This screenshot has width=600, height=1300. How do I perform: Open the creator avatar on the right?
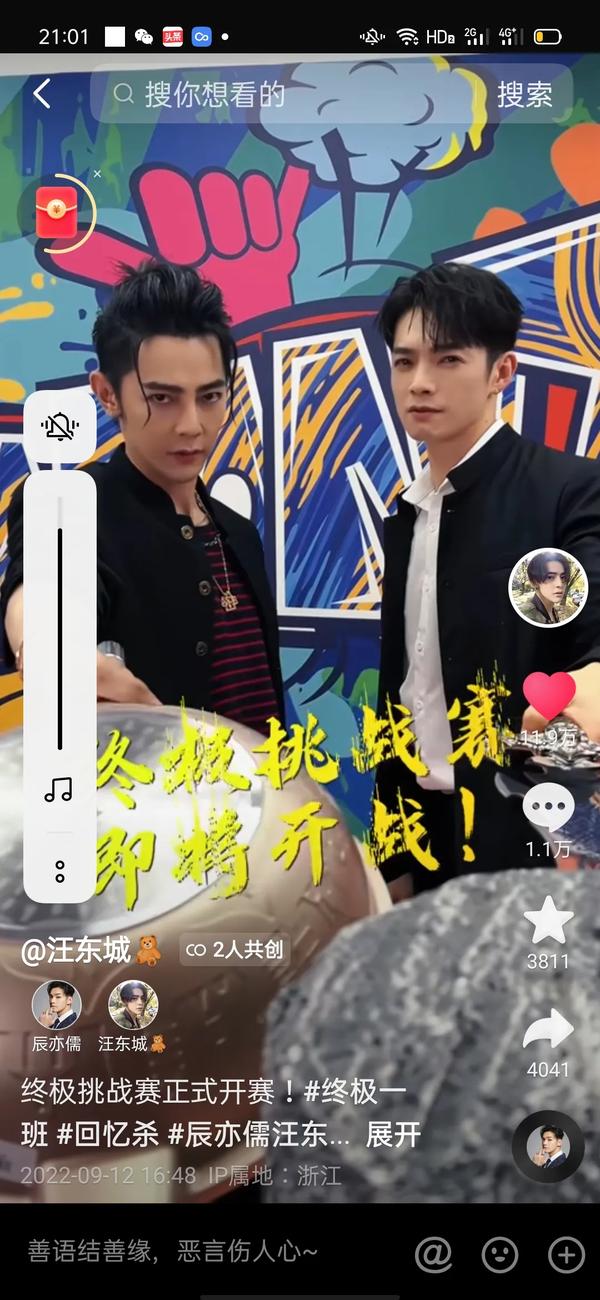pyautogui.click(x=548, y=588)
